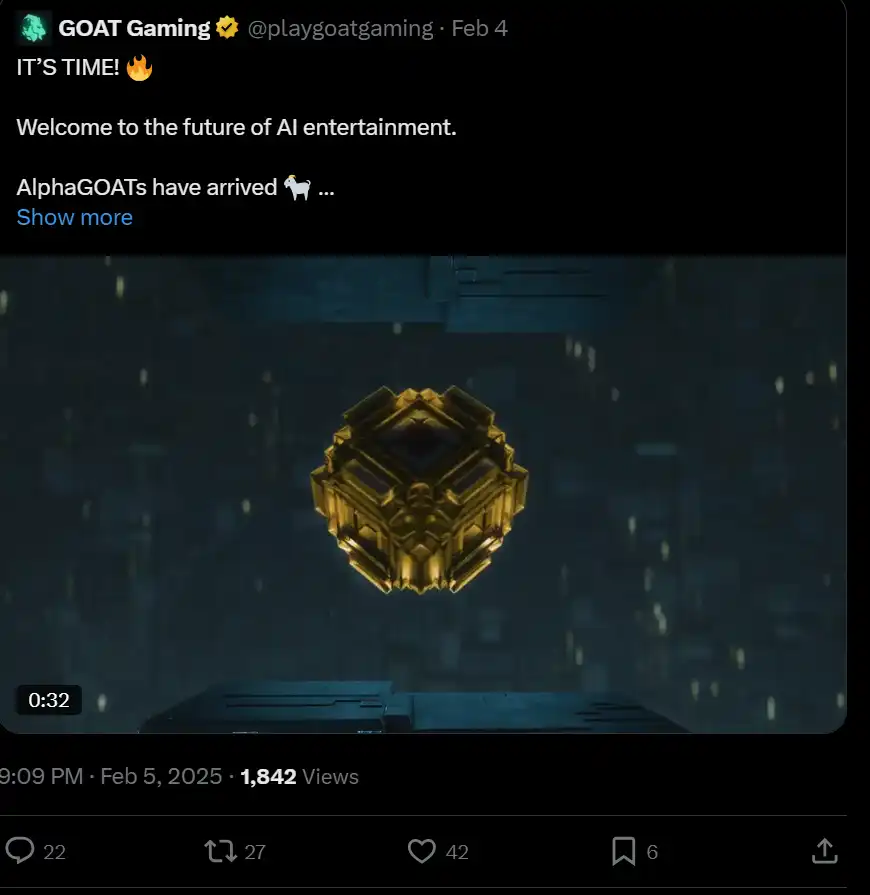The width and height of the screenshot is (870, 895).
Task: Open GOAT Gaming's profile from the avatar
Action: tap(34, 28)
